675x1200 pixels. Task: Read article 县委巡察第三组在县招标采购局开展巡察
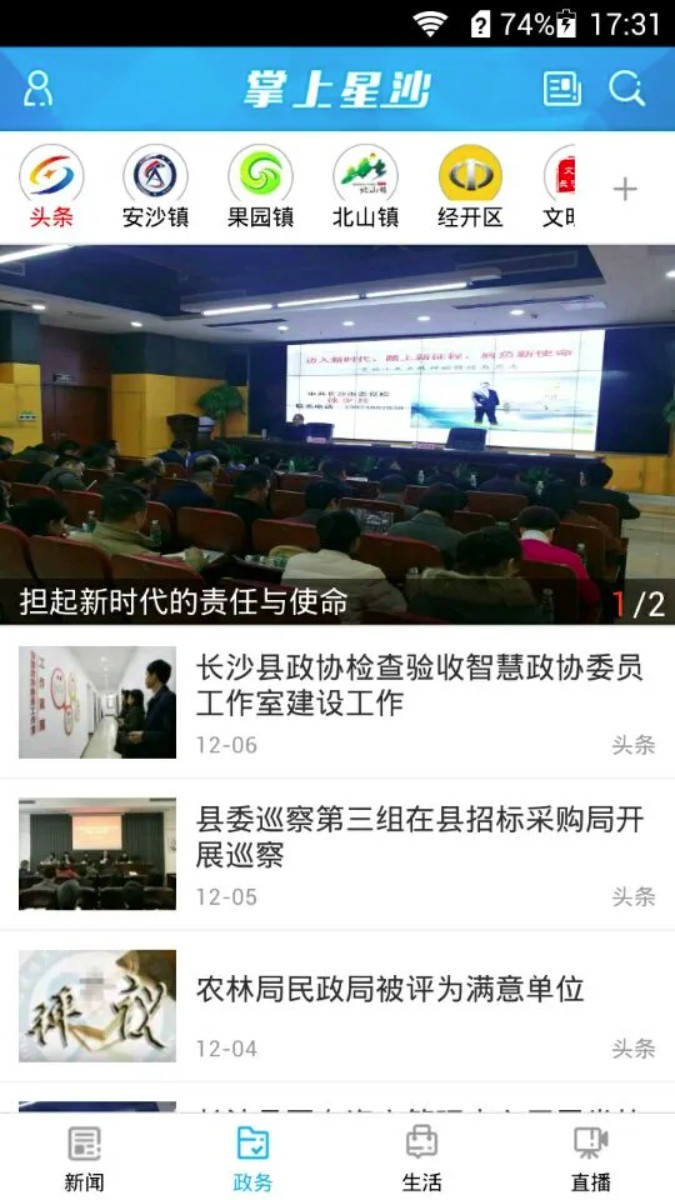tap(420, 837)
